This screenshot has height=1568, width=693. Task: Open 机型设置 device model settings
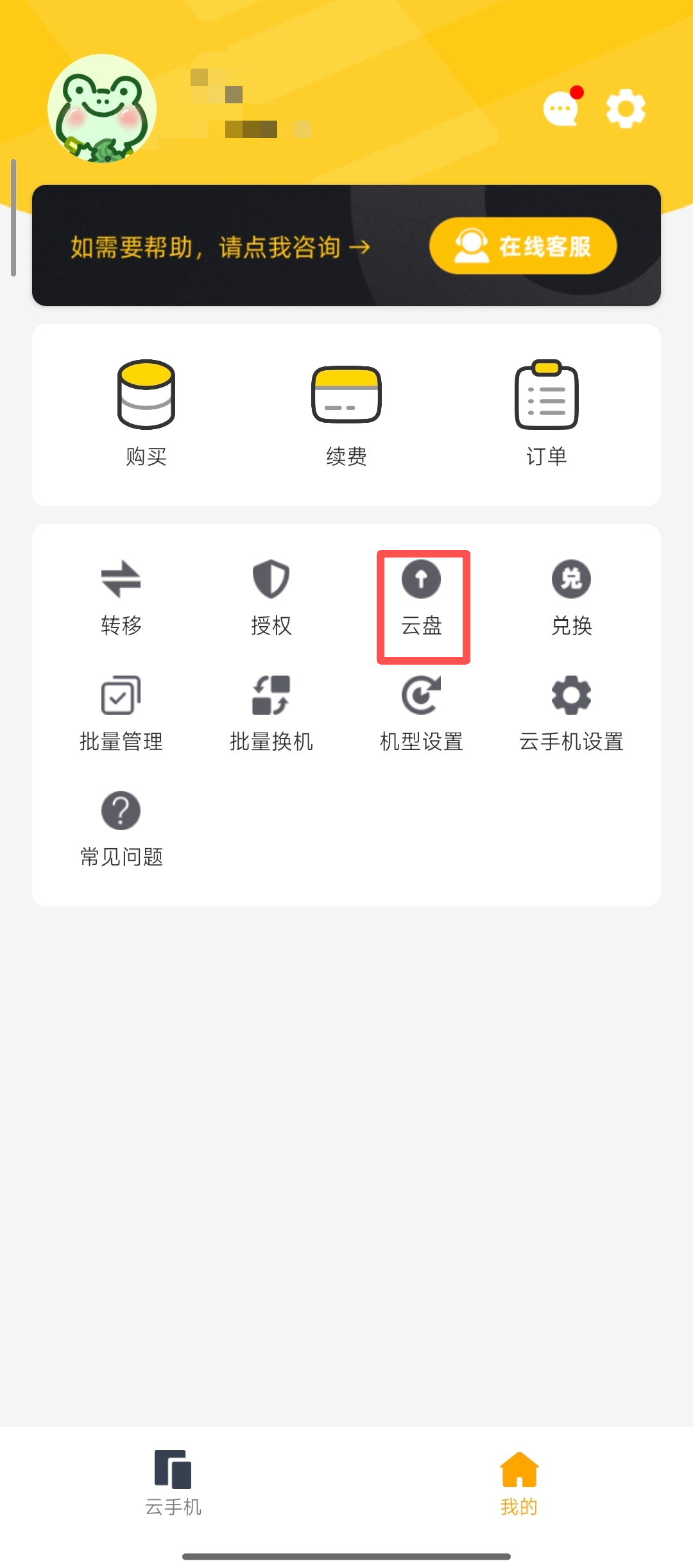[422, 715]
